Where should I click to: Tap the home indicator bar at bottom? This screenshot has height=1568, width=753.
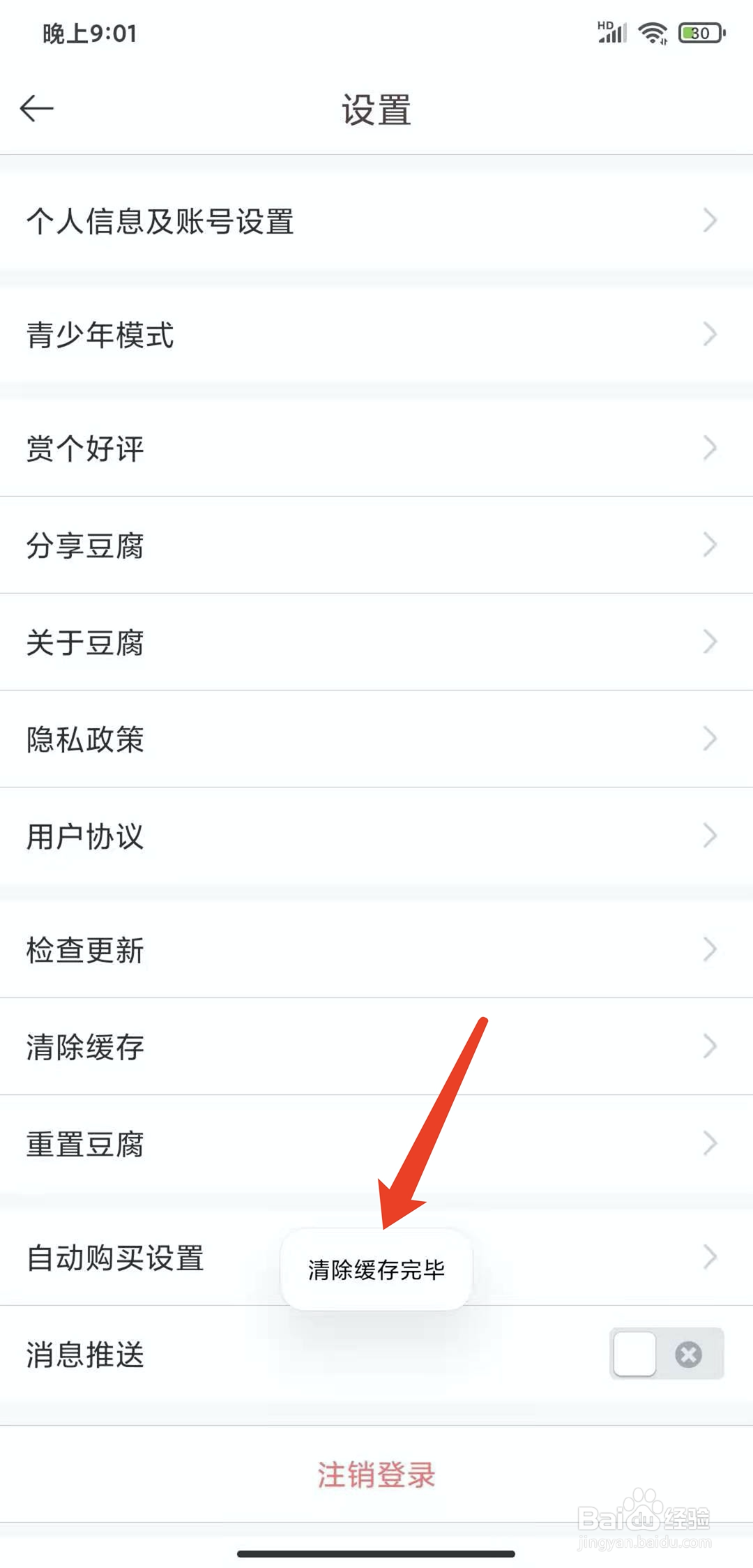pos(376,1553)
